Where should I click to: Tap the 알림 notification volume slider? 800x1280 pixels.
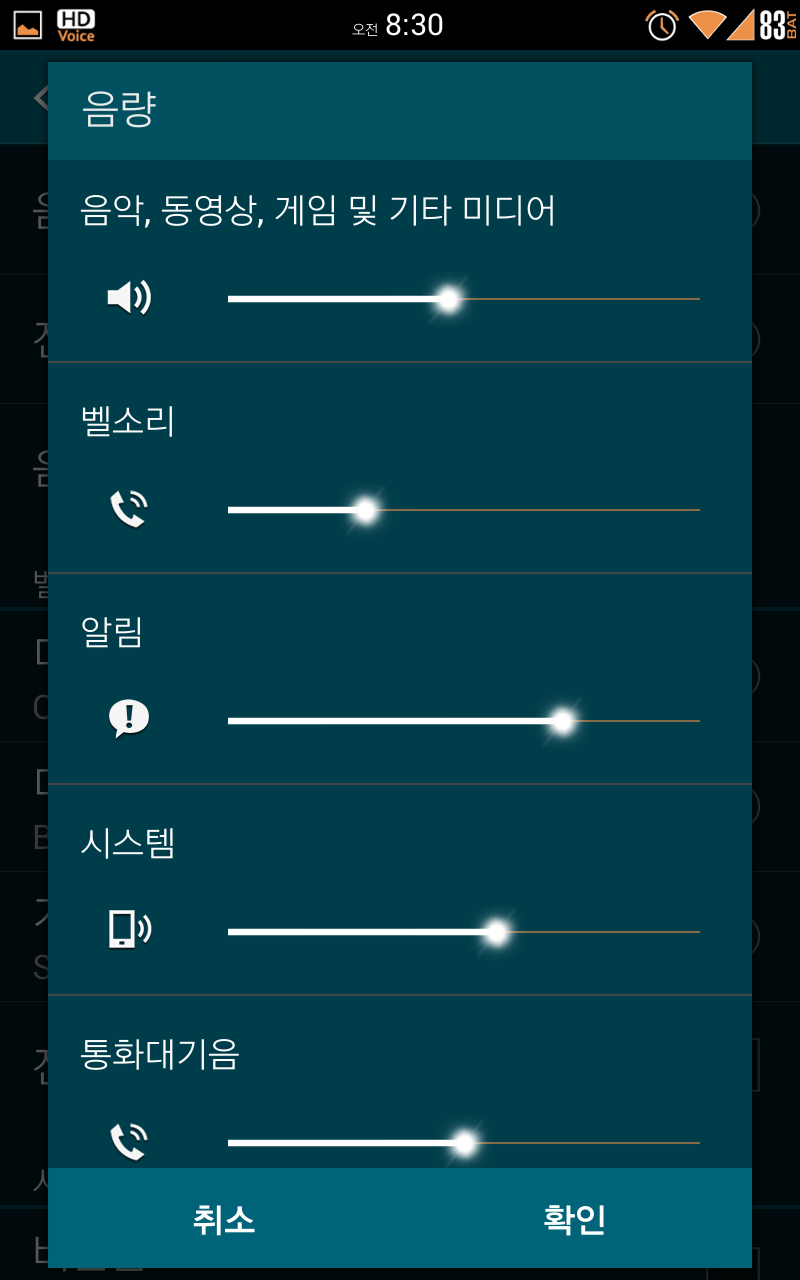coord(463,721)
